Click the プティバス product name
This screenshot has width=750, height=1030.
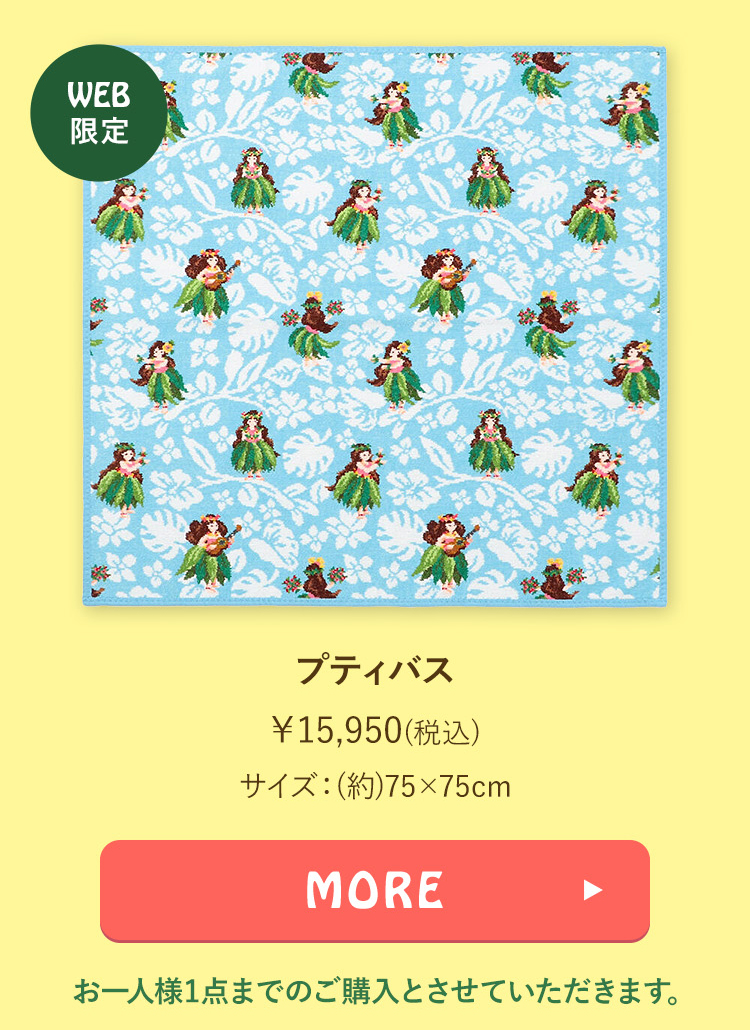click(x=374, y=668)
